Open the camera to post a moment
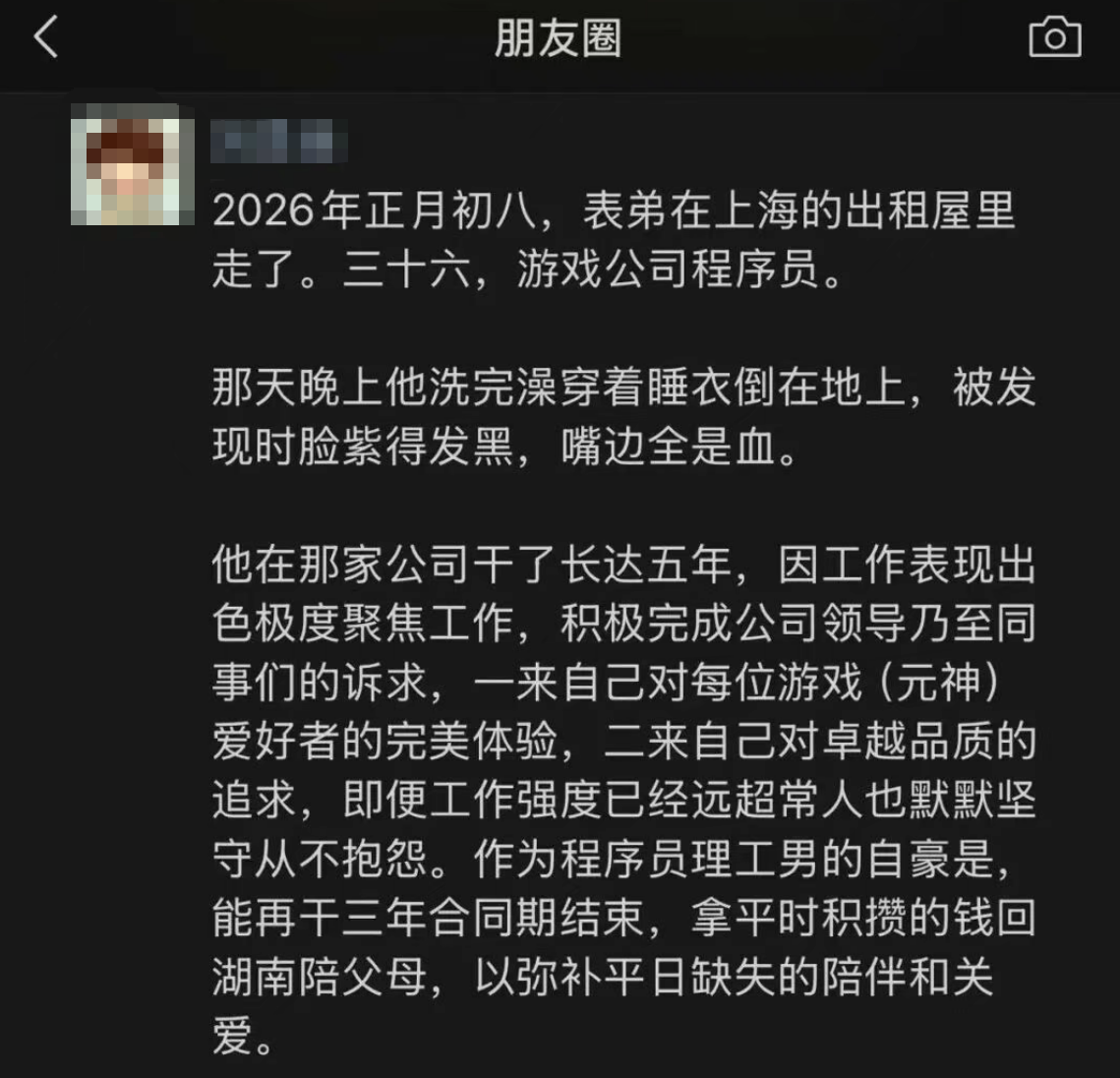1120x1078 pixels. 1054,38
